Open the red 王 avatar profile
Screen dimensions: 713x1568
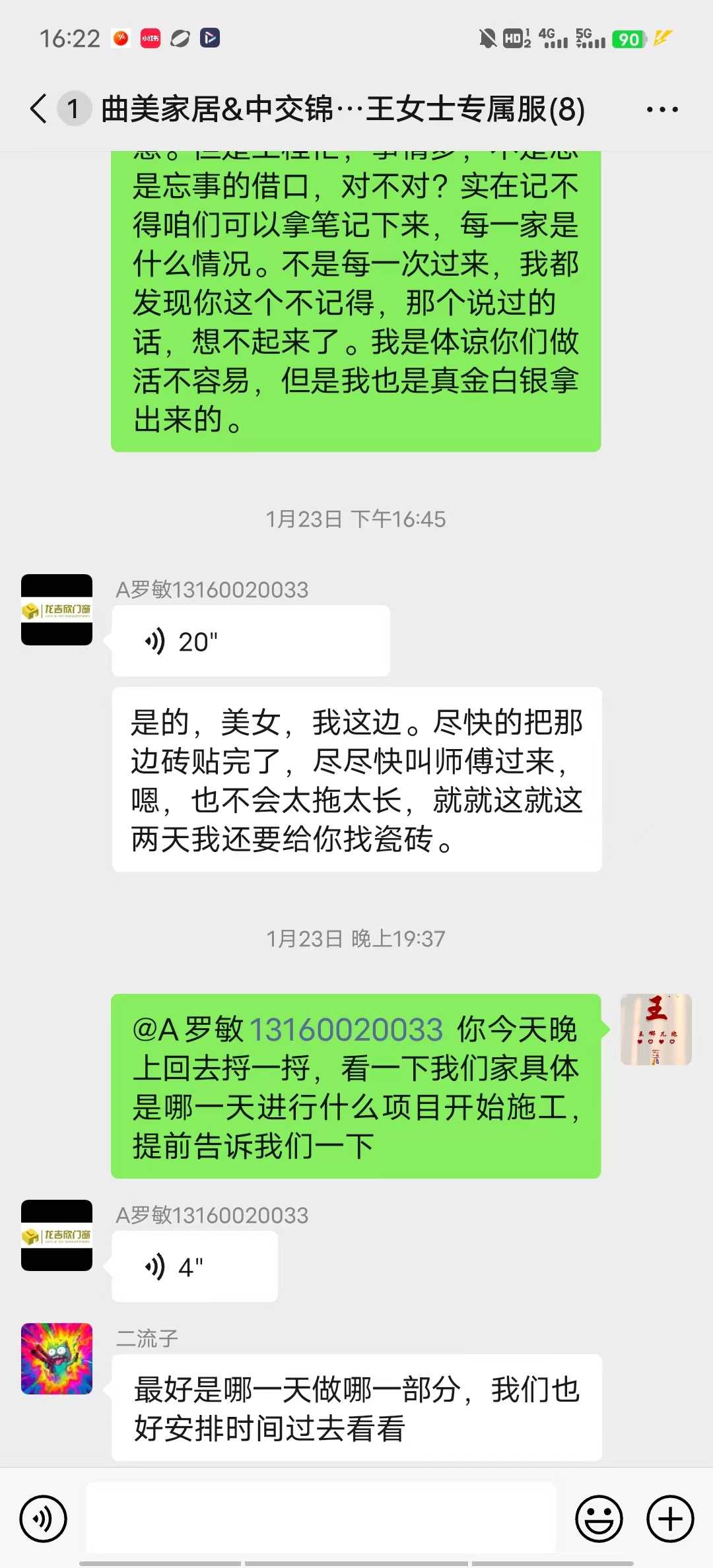click(x=656, y=1029)
